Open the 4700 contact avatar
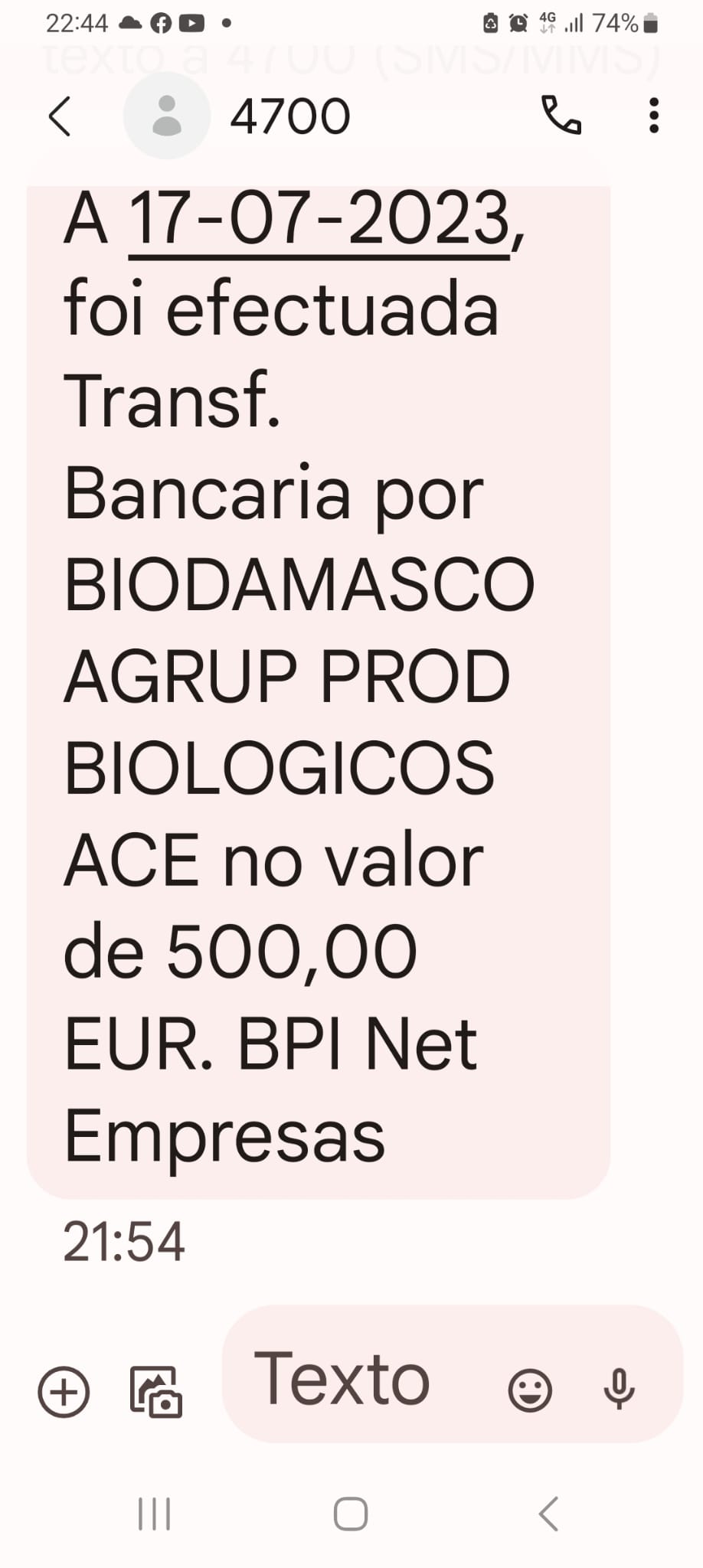This screenshot has height=1568, width=703. 166,116
